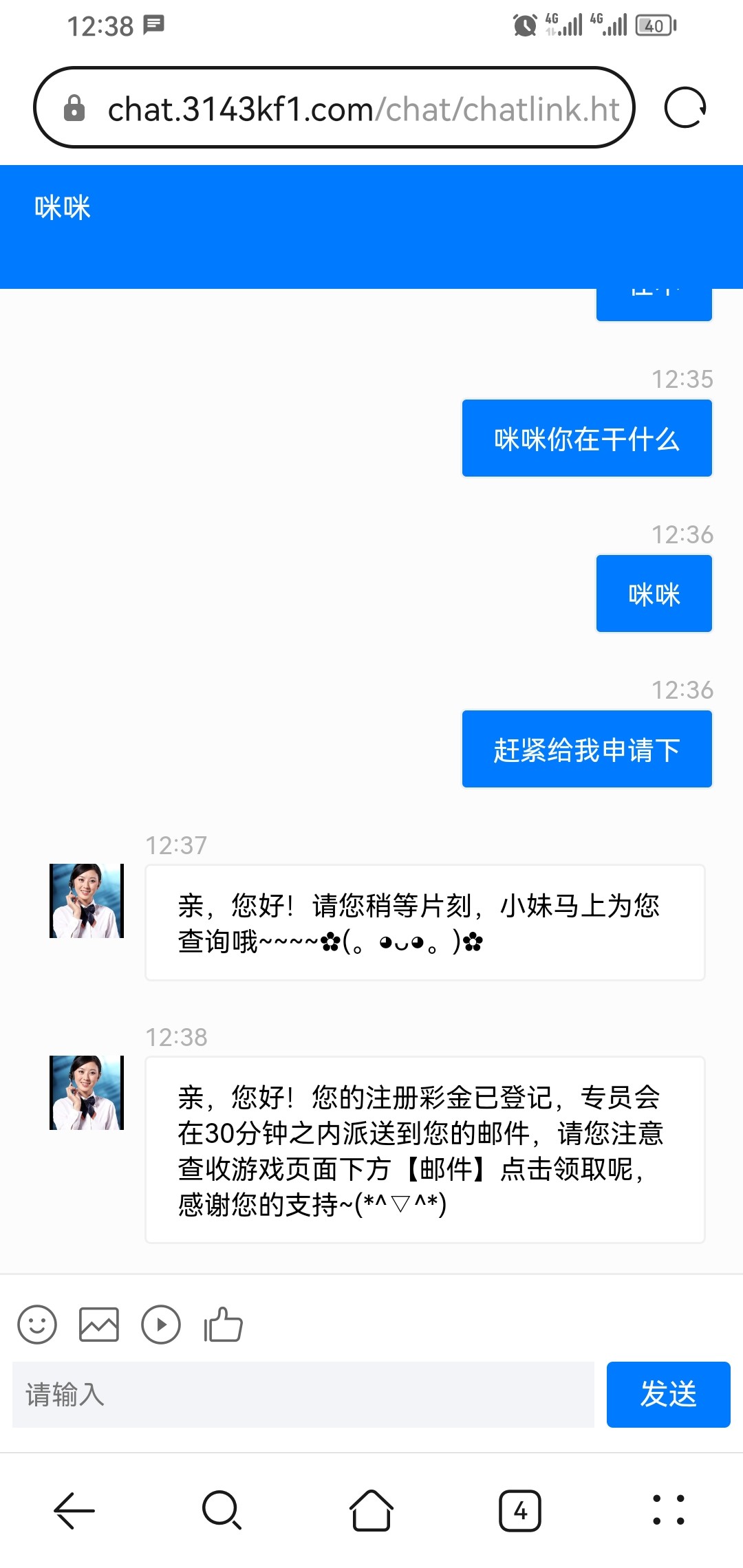Tap the agent avatar beside the 12:37 message
743x1568 pixels.
click(85, 901)
